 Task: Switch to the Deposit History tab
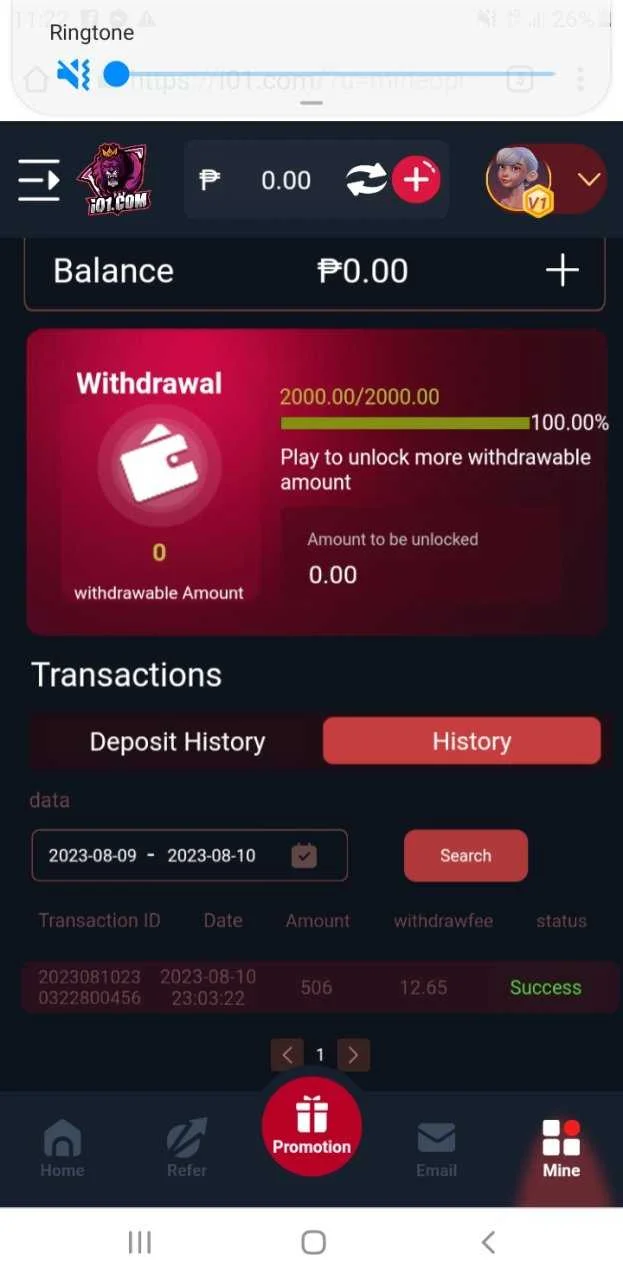177,742
